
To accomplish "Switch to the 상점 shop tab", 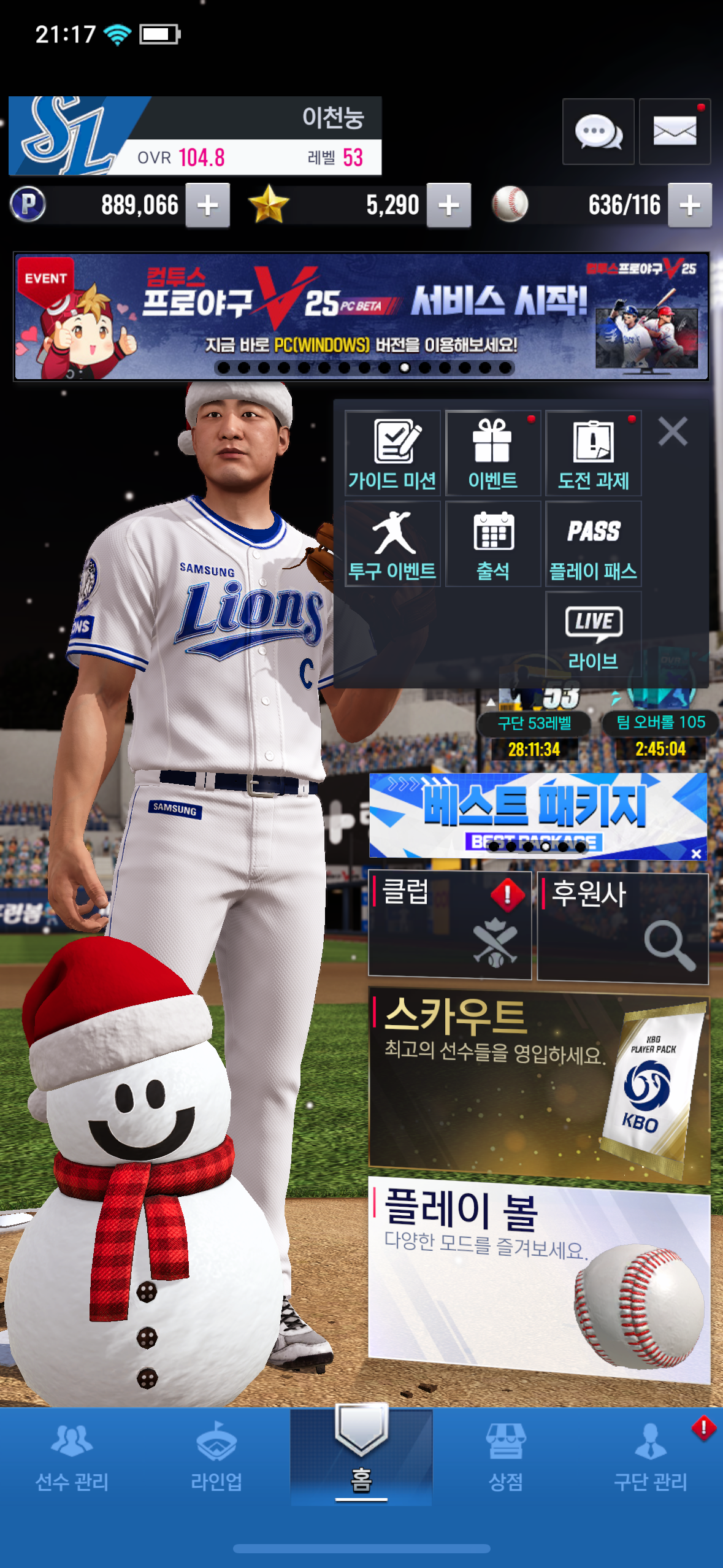I will click(505, 1457).
